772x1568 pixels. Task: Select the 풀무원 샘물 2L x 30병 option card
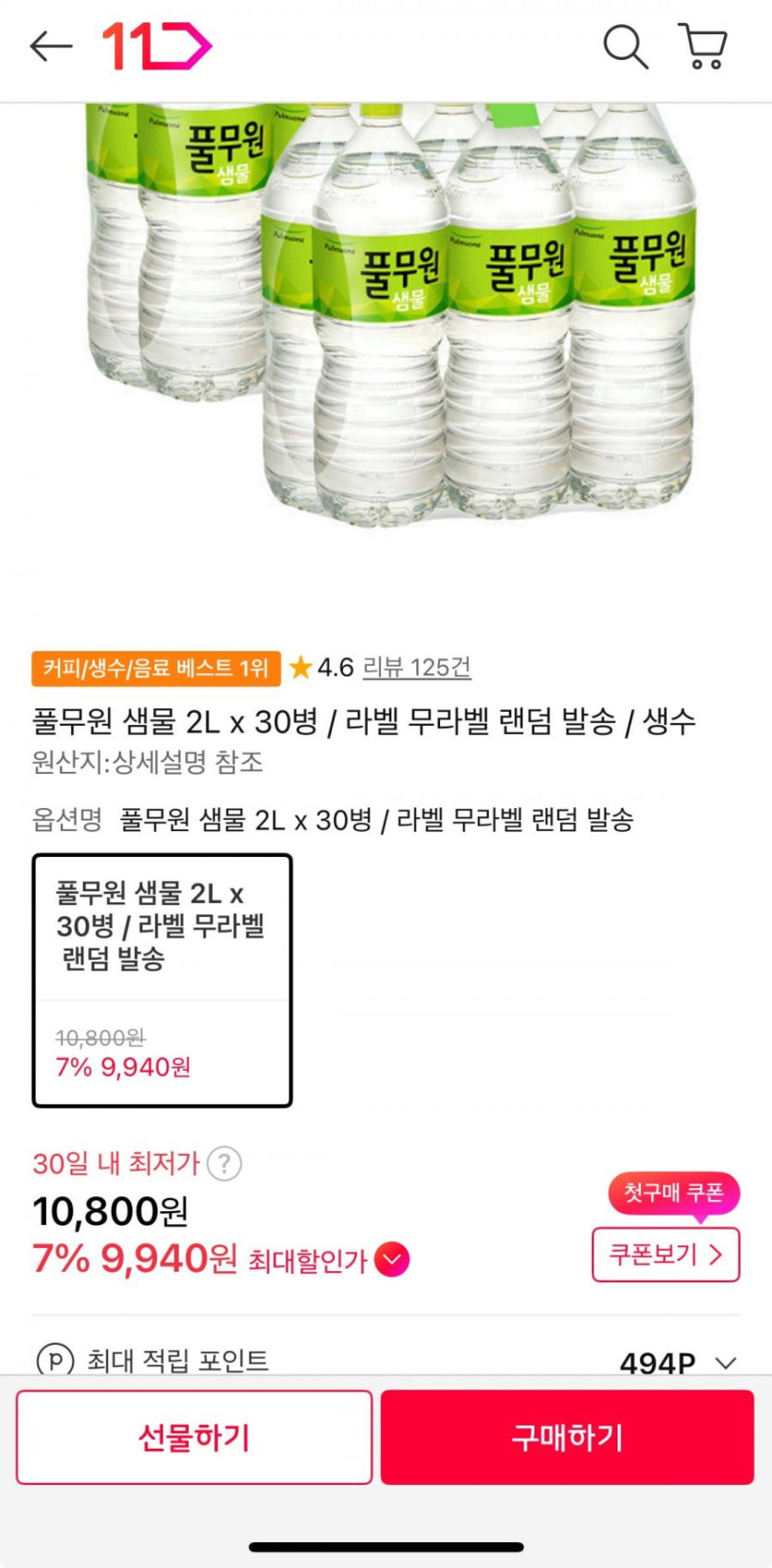[162, 980]
